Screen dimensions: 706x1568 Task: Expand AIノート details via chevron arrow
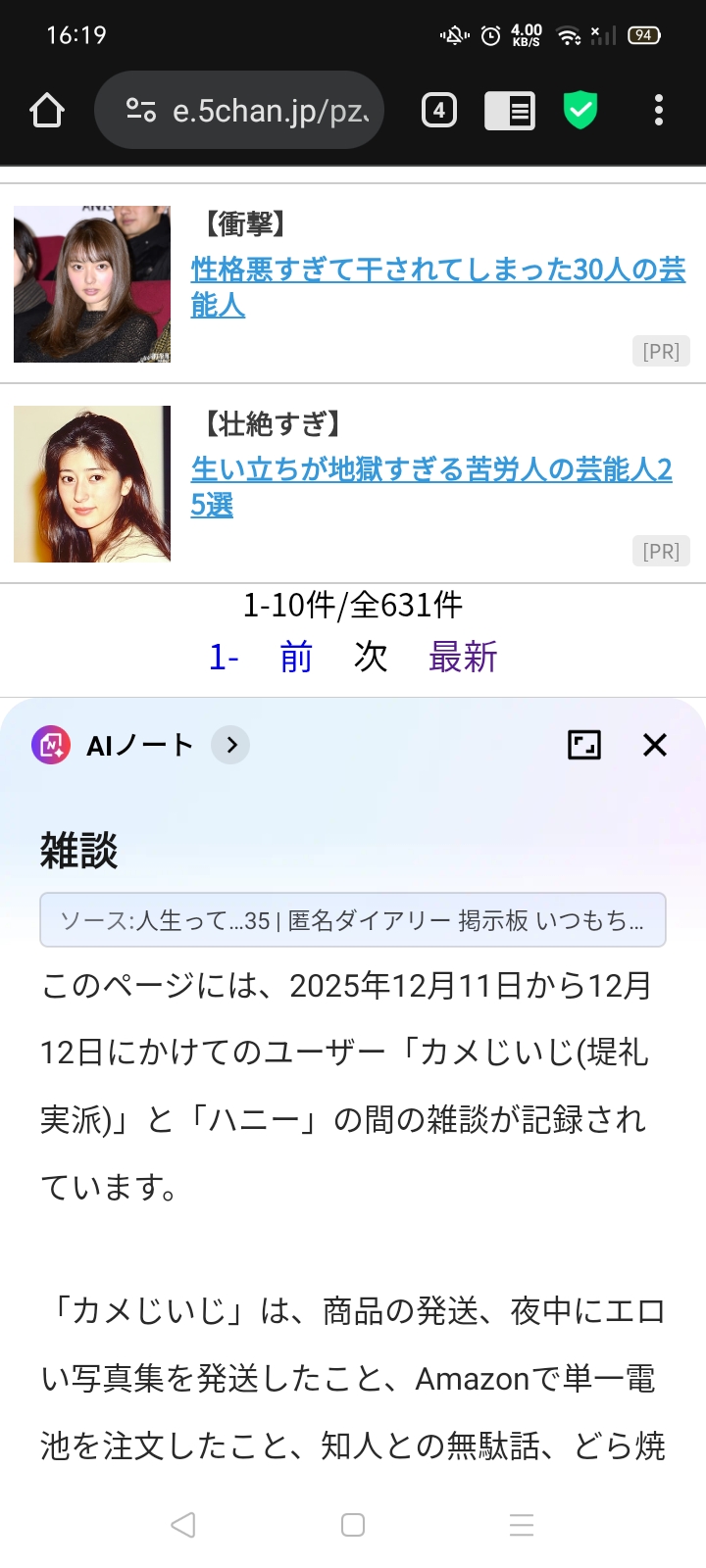coord(230,745)
